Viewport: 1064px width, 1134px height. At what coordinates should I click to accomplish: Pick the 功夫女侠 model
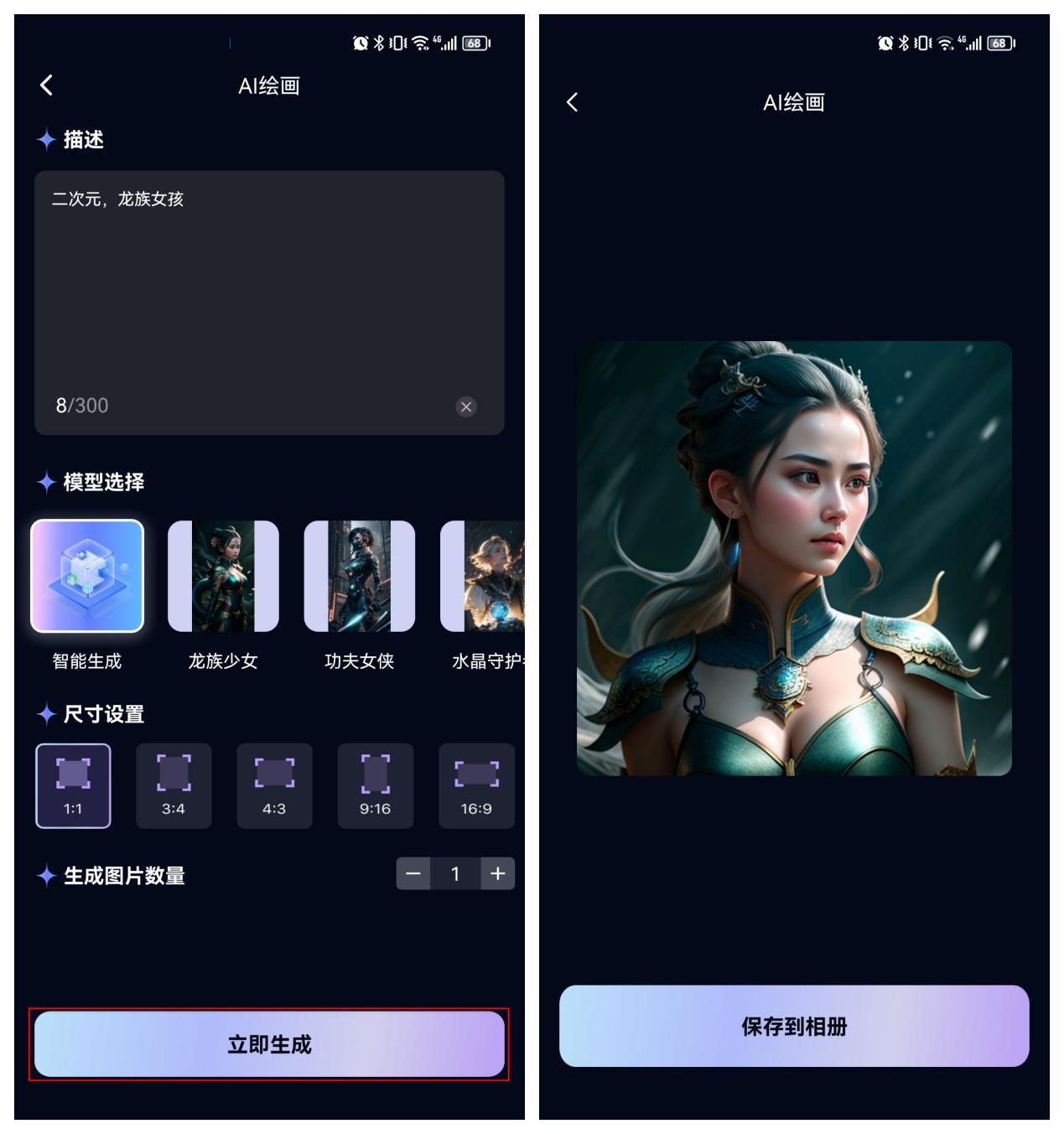pos(359,576)
